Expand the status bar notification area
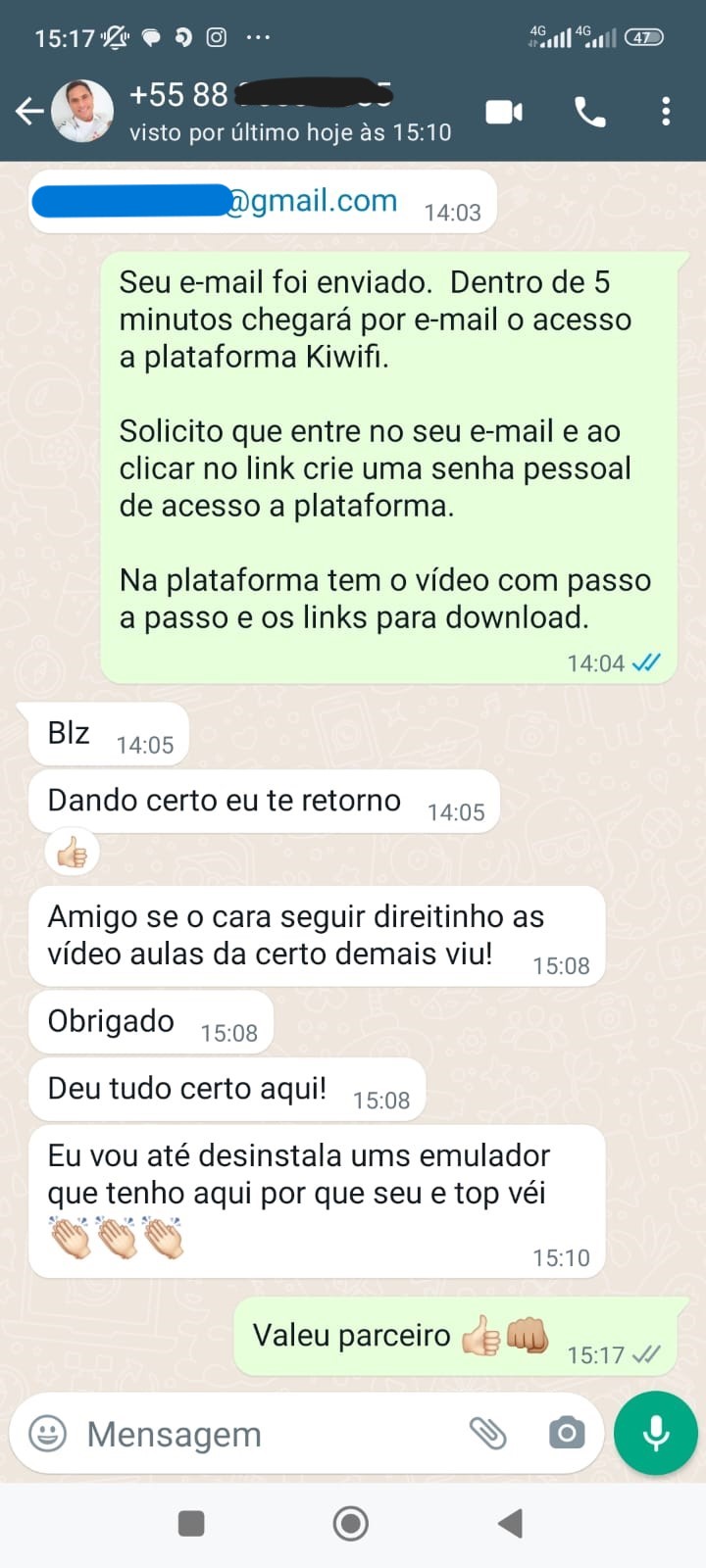 click(353, 37)
